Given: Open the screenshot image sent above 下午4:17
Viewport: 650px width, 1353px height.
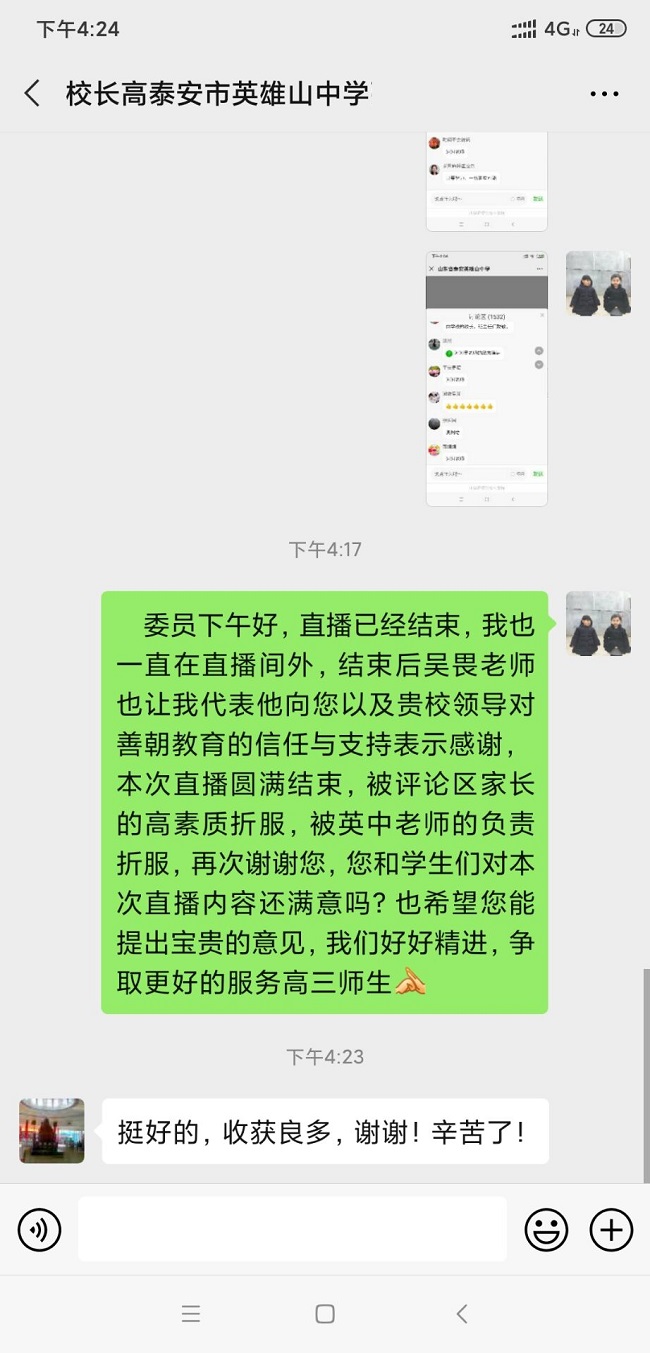Looking at the screenshot, I should coord(487,379).
